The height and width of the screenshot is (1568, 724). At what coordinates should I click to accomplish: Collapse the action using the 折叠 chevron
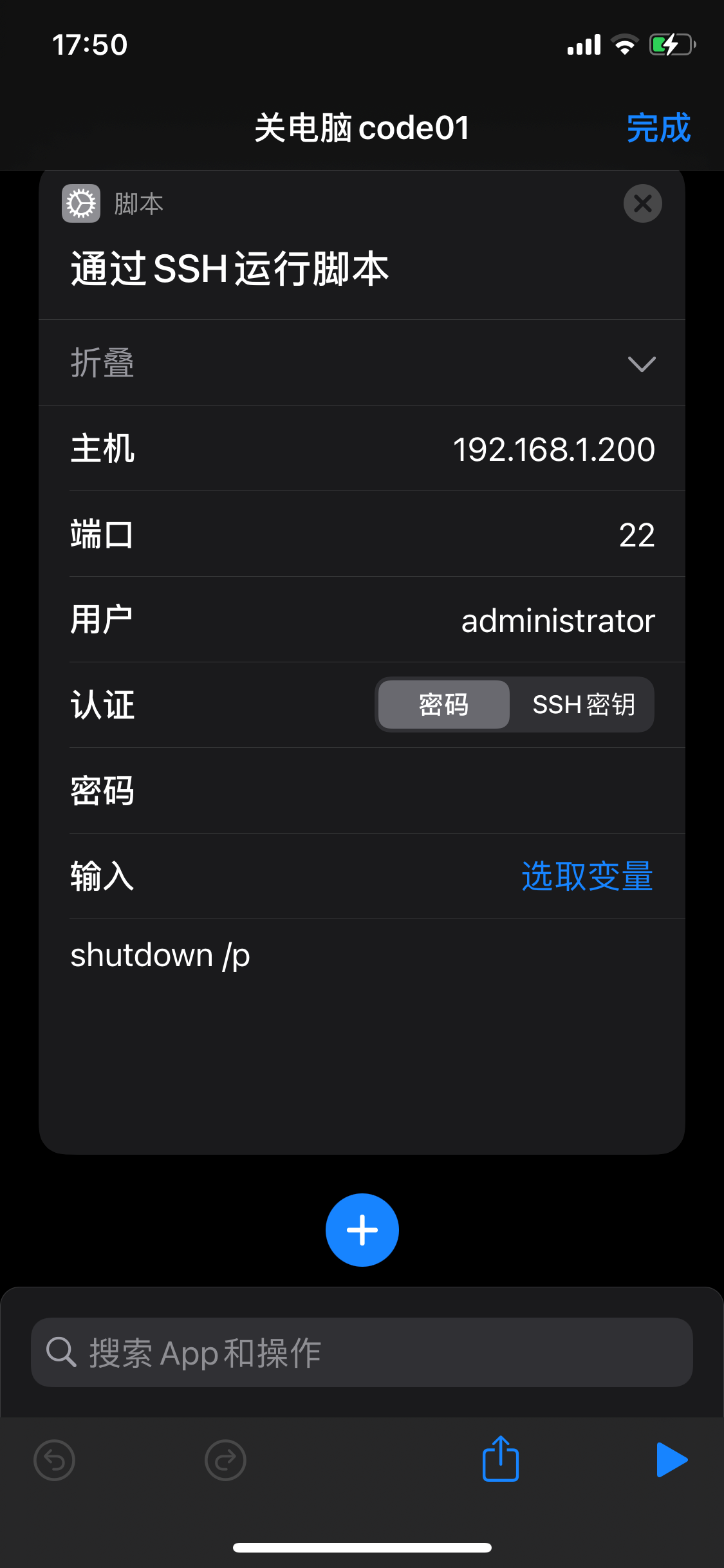[x=641, y=364]
